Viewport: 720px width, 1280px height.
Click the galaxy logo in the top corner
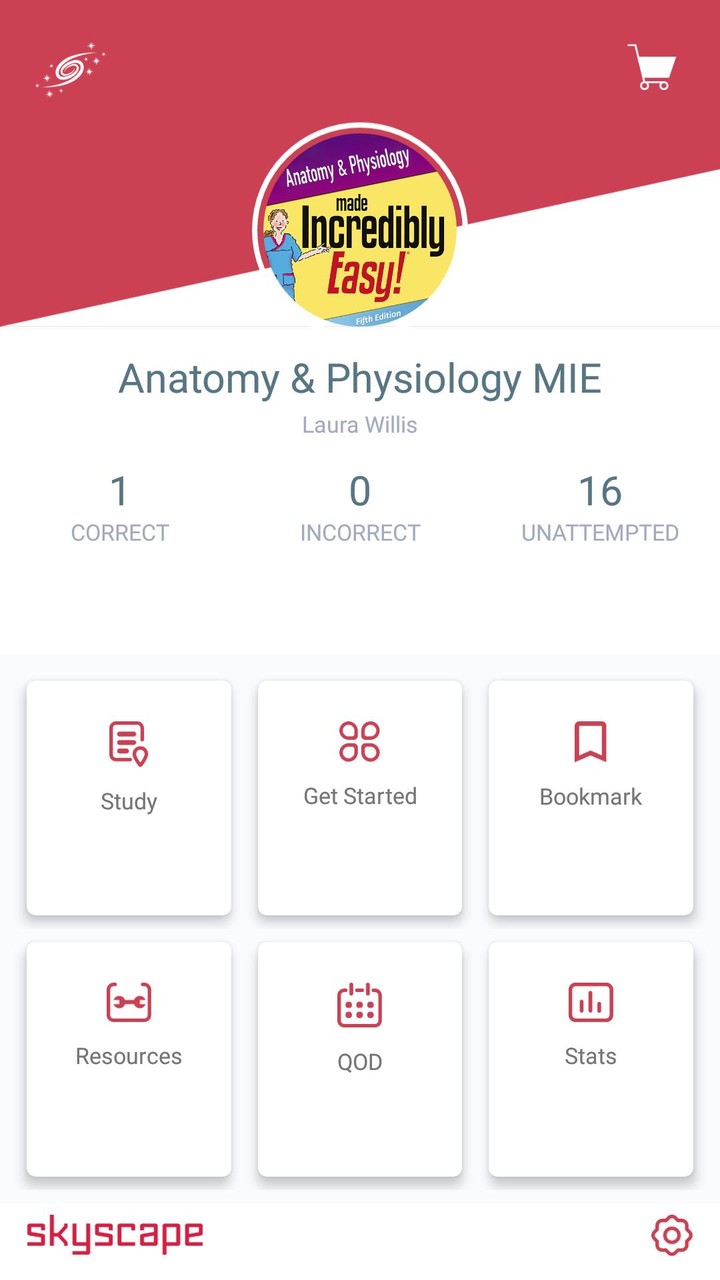click(68, 68)
